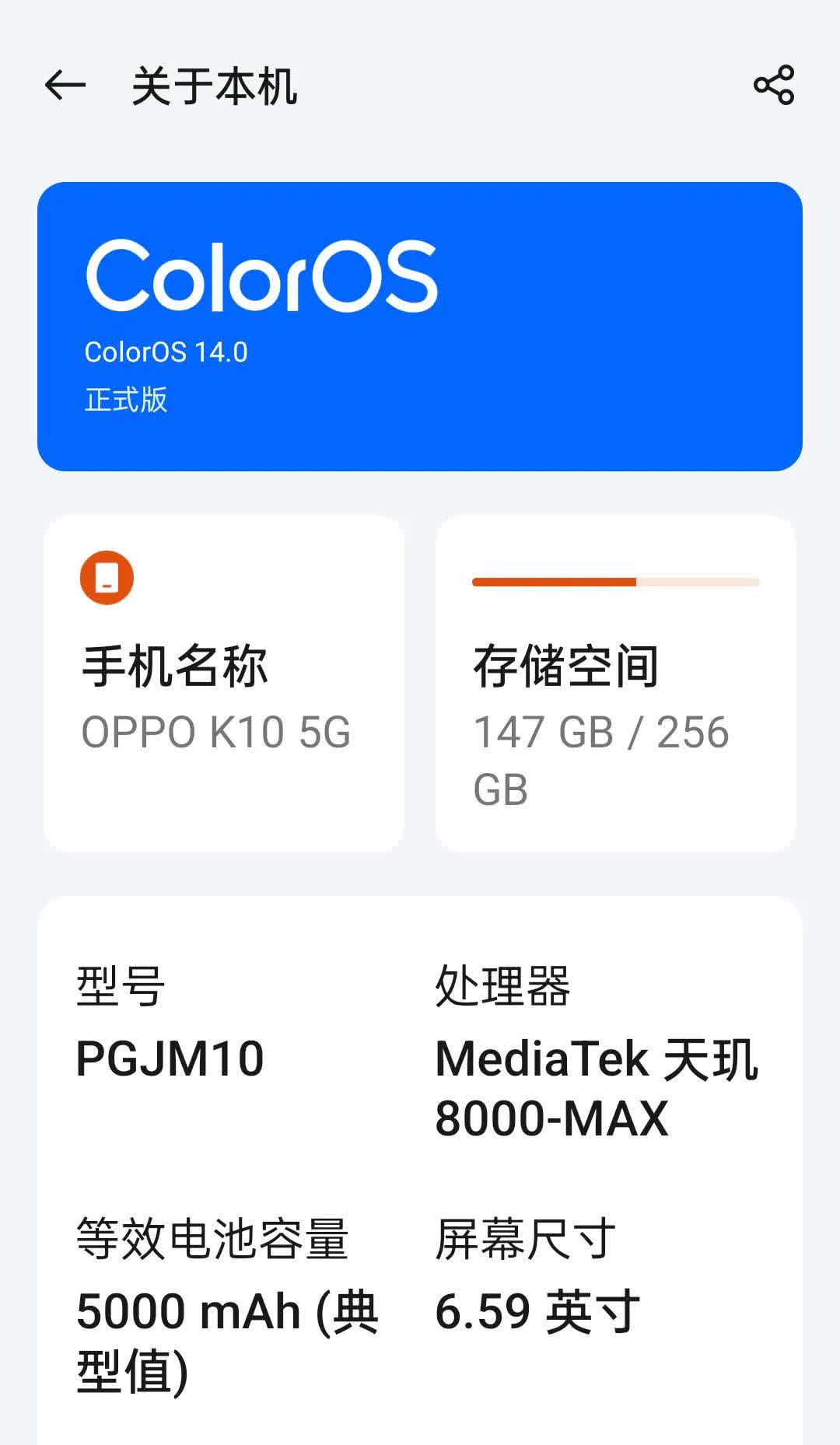This screenshot has height=1445, width=840.
Task: Share device info via share icon
Action: (774, 86)
